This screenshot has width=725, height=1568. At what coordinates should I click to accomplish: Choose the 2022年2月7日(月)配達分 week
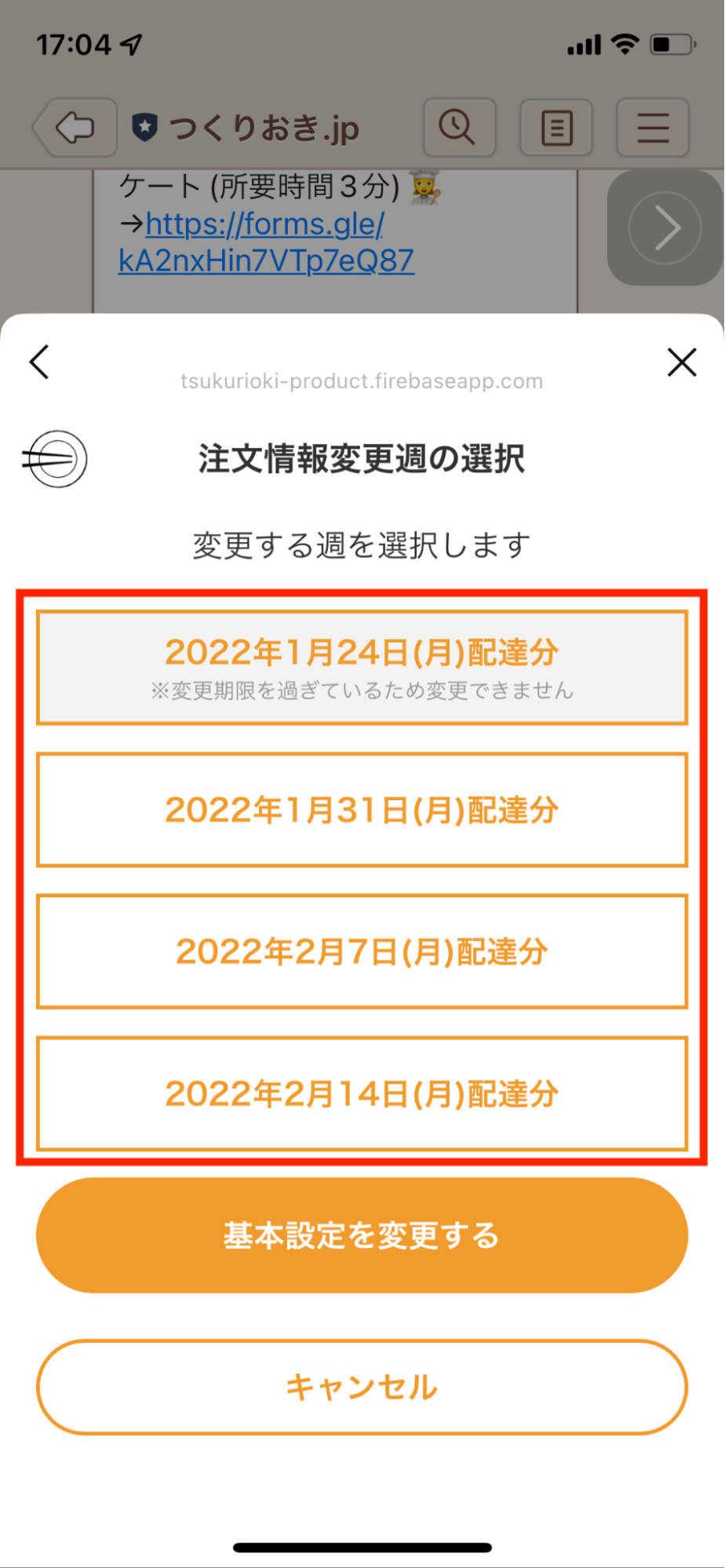pos(362,951)
